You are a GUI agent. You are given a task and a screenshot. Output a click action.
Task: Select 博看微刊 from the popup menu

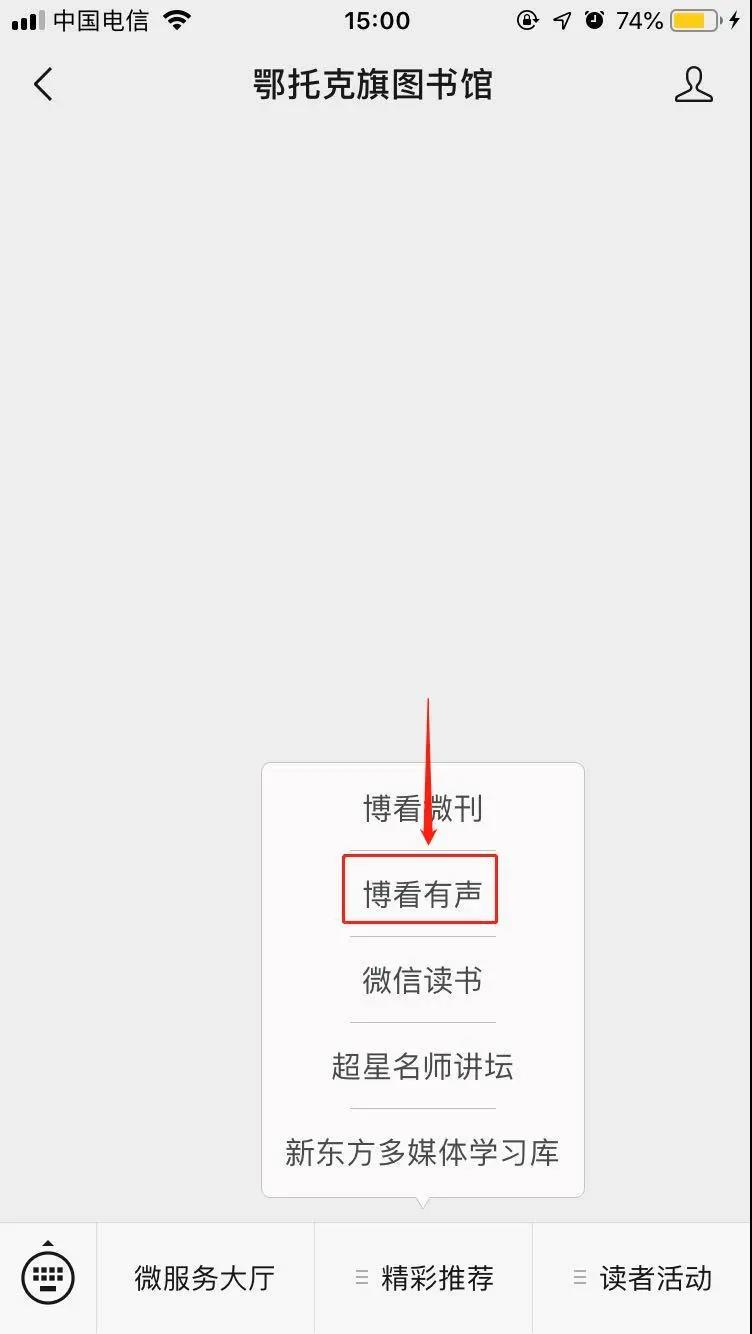tap(422, 808)
